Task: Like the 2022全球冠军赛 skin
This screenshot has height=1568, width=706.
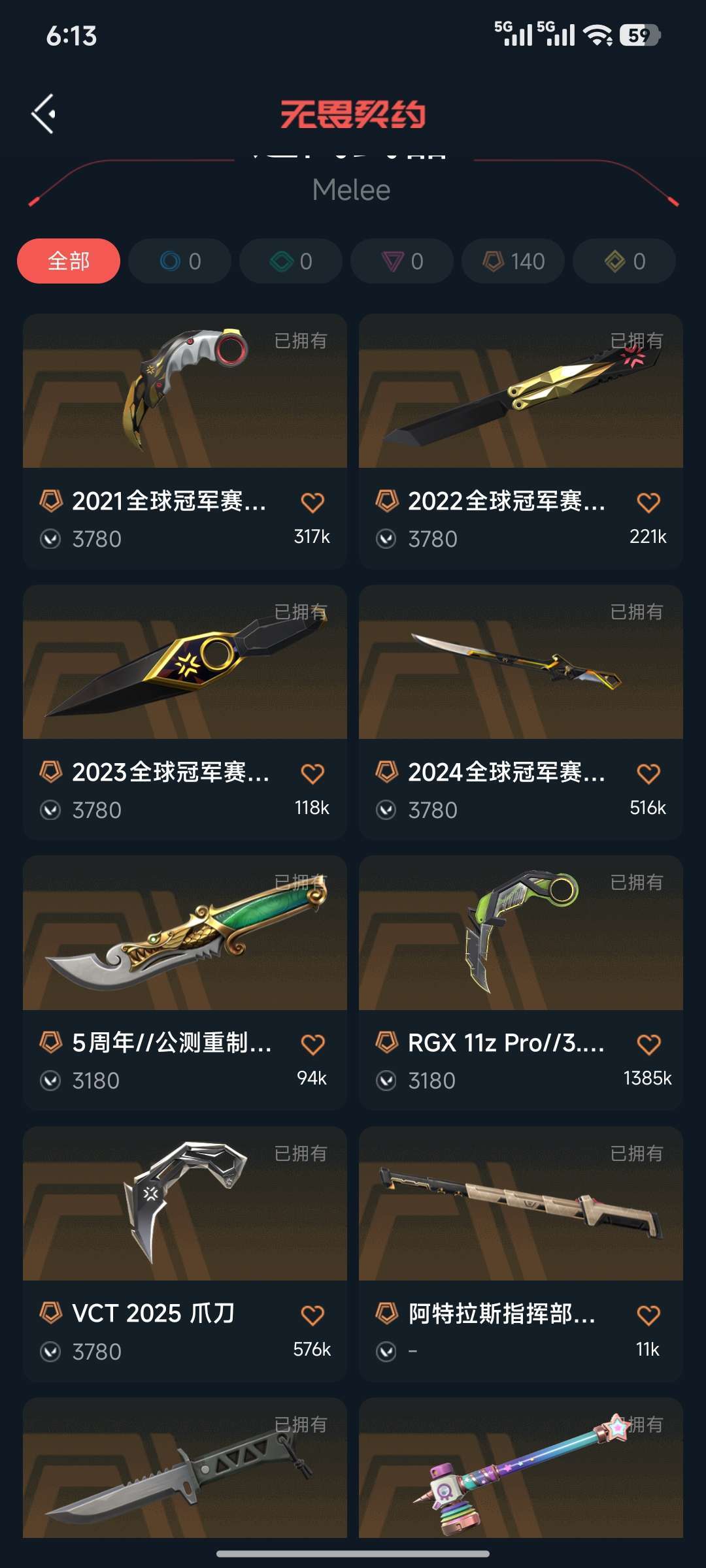Action: [x=648, y=502]
